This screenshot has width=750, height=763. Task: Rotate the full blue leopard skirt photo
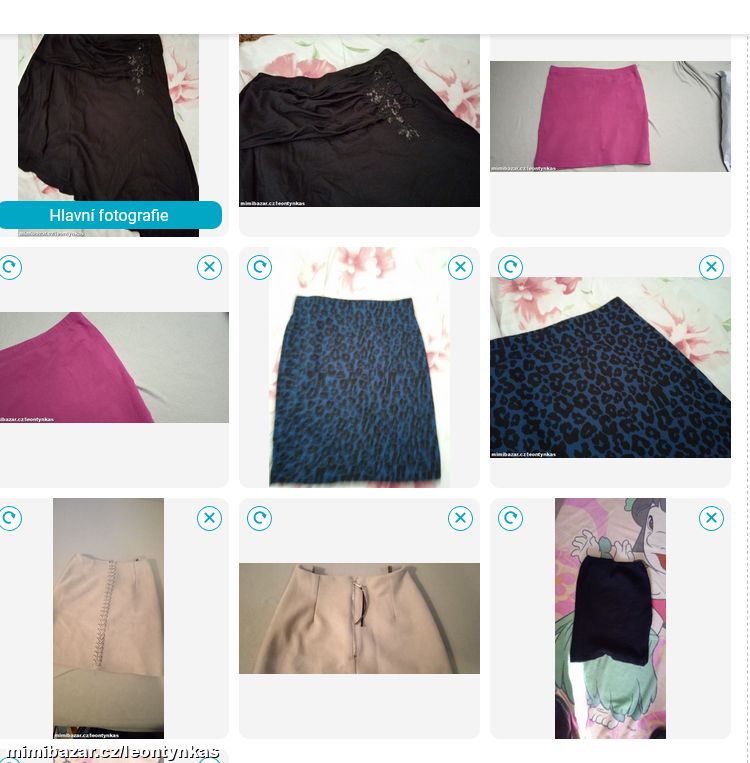point(259,267)
